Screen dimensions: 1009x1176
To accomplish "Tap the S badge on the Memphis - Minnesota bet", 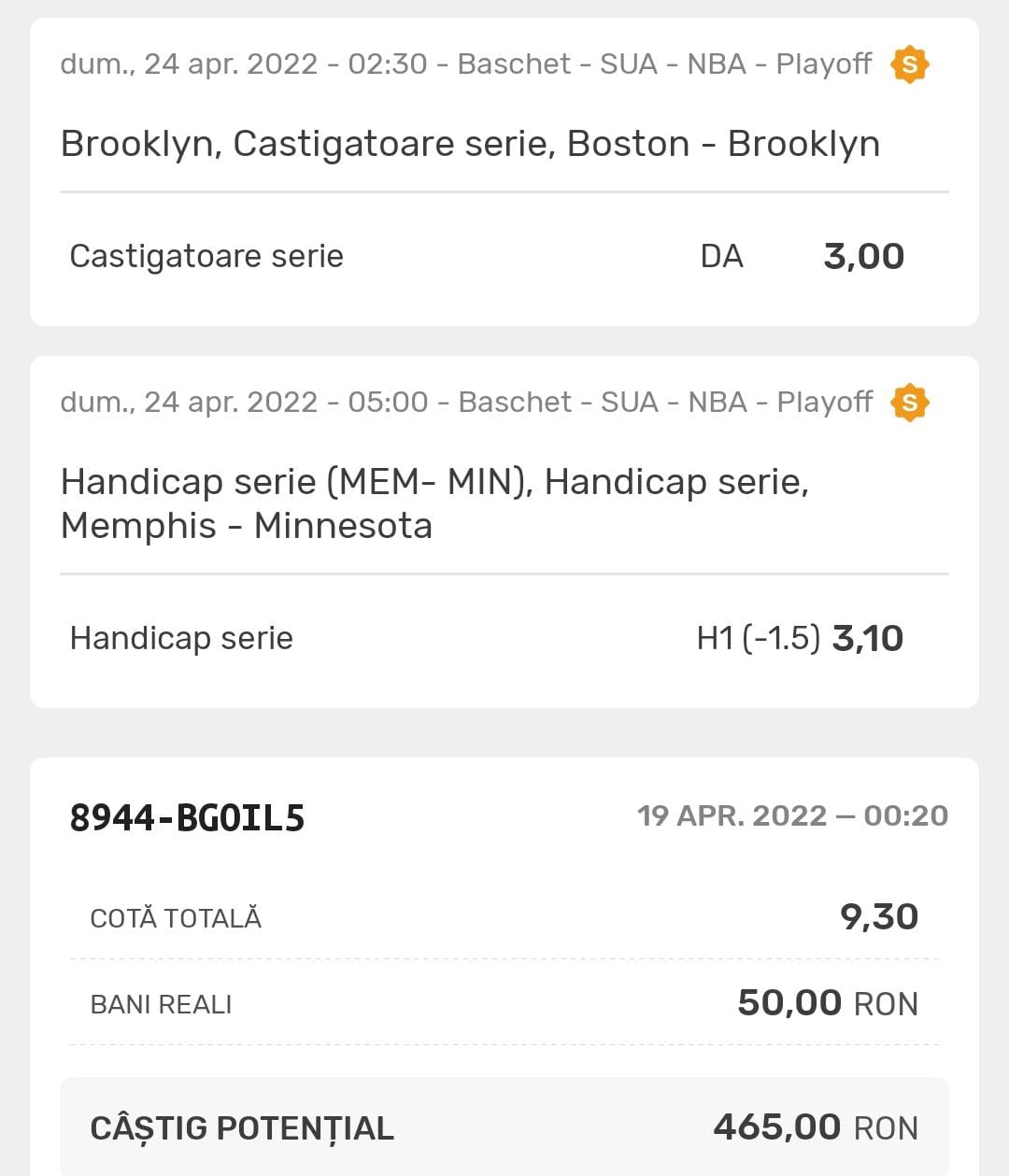I will (x=909, y=403).
